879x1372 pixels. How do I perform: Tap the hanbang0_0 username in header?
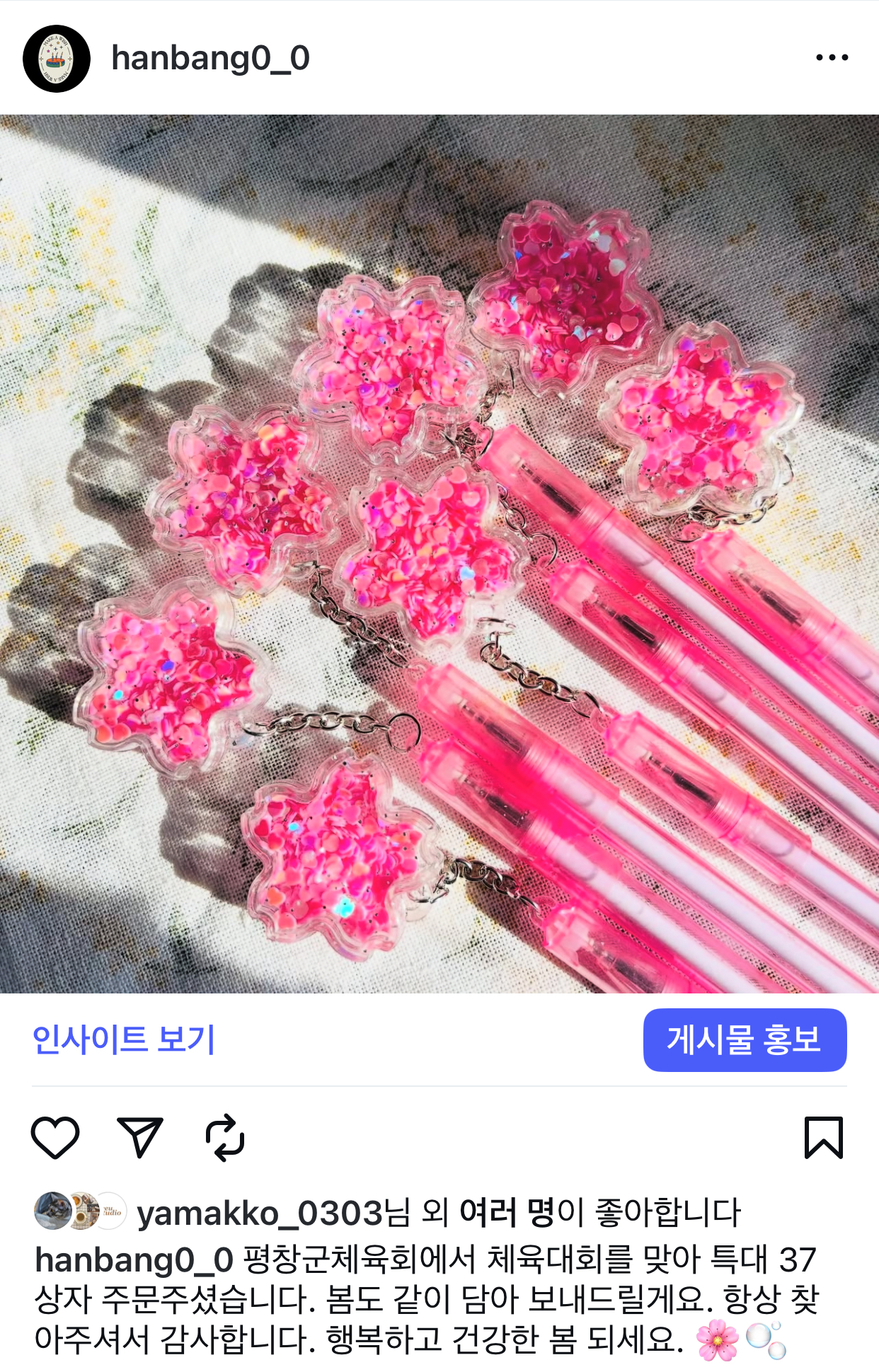[x=210, y=59]
